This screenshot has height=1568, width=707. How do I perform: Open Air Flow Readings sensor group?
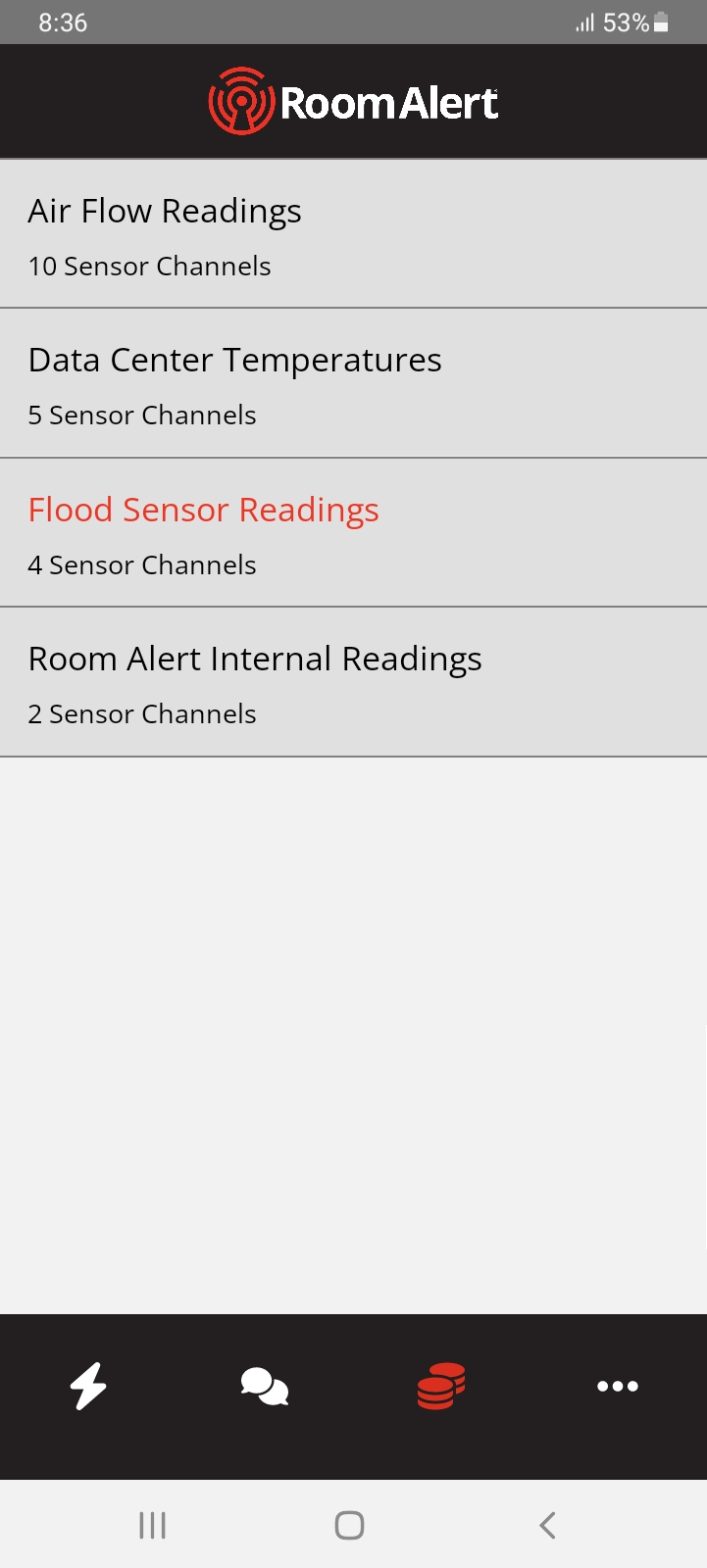(353, 234)
